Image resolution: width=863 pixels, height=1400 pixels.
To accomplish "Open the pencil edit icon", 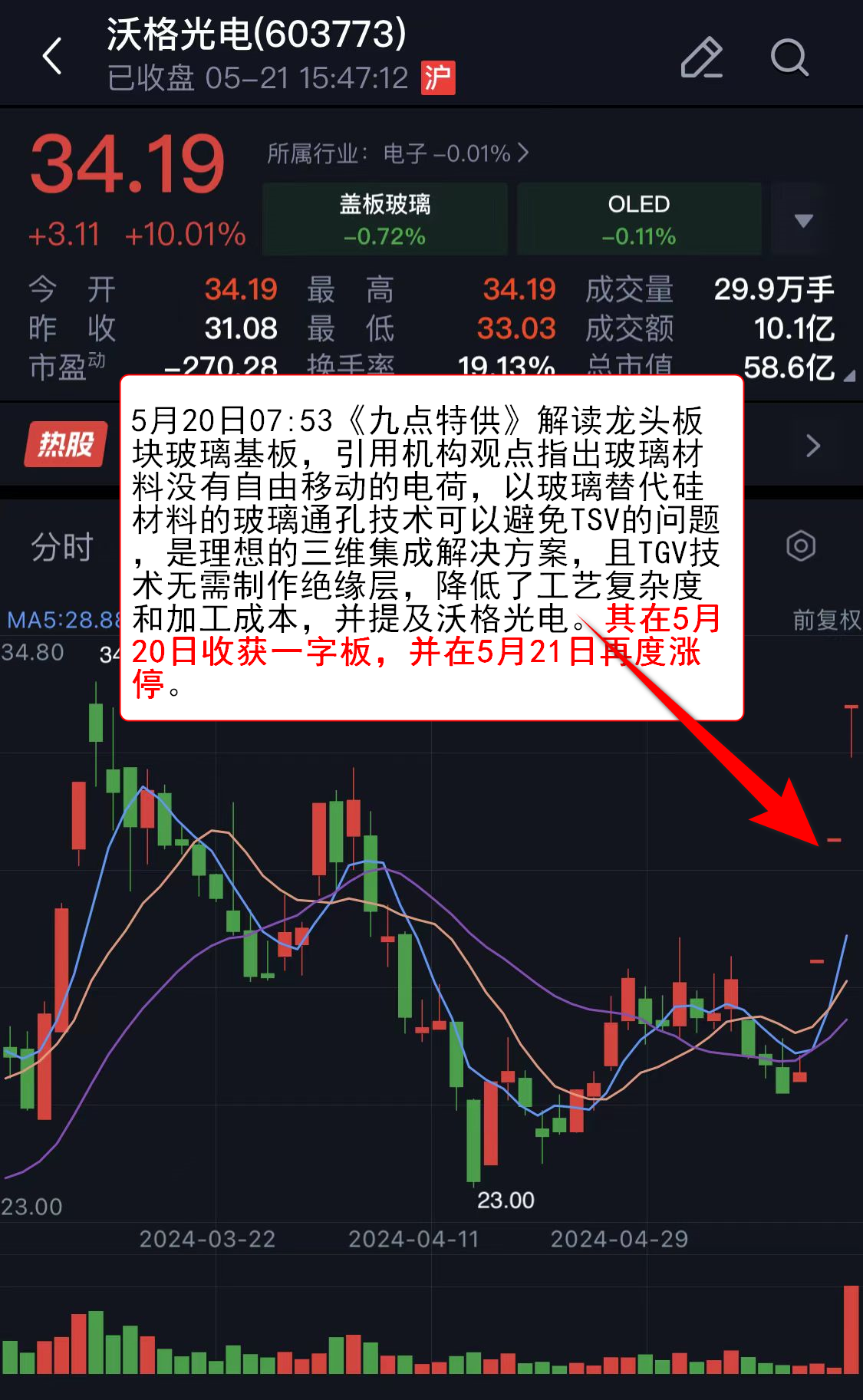I will (701, 58).
